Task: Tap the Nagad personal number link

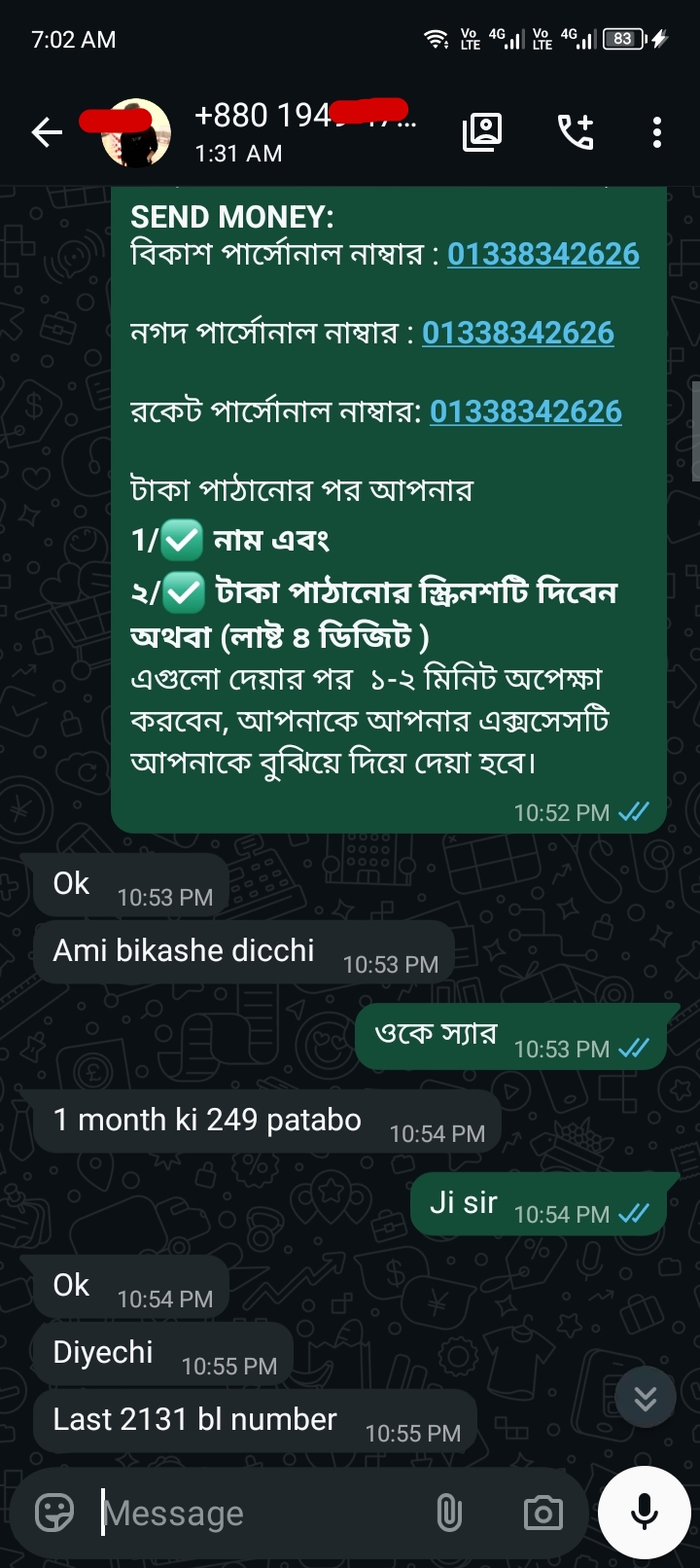Action: 518,333
